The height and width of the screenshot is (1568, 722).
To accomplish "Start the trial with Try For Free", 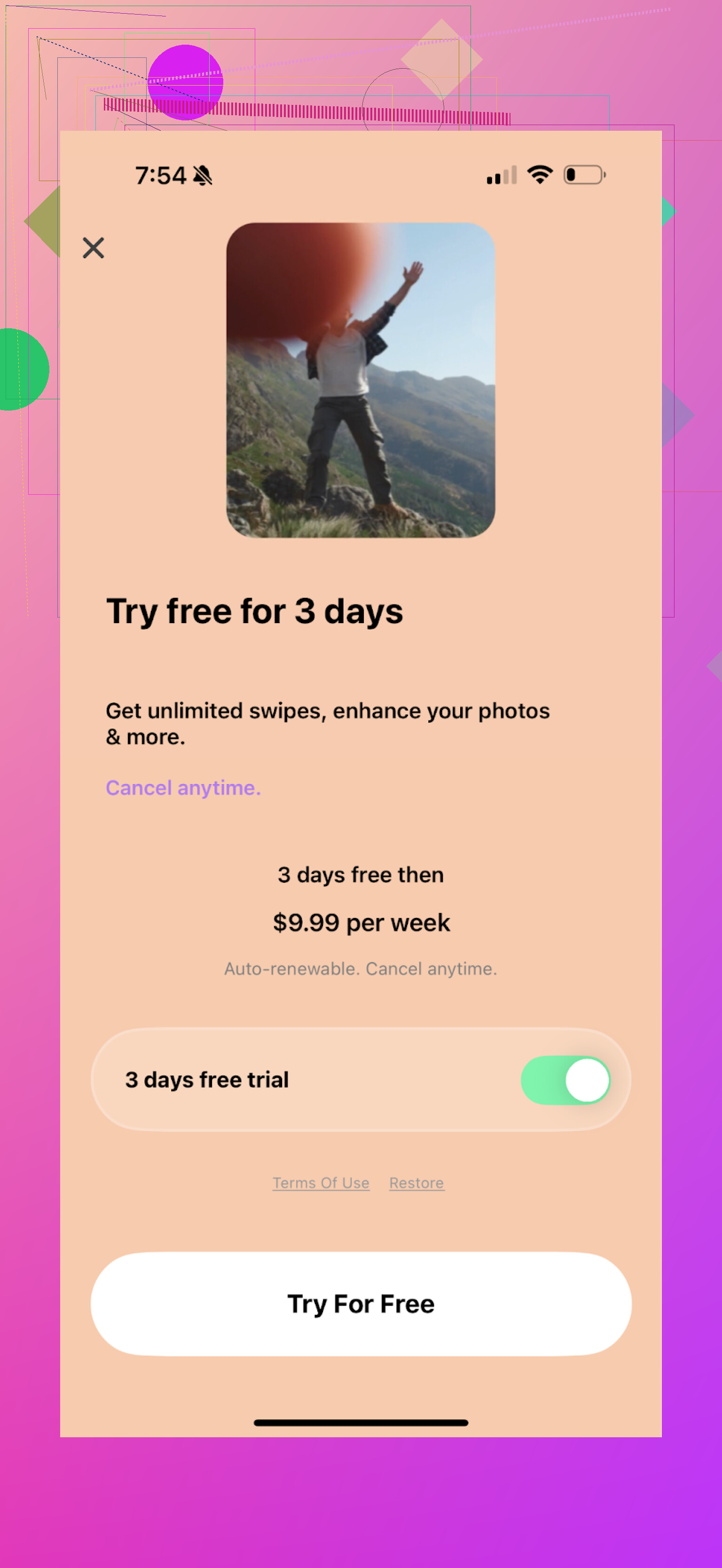I will (361, 1304).
